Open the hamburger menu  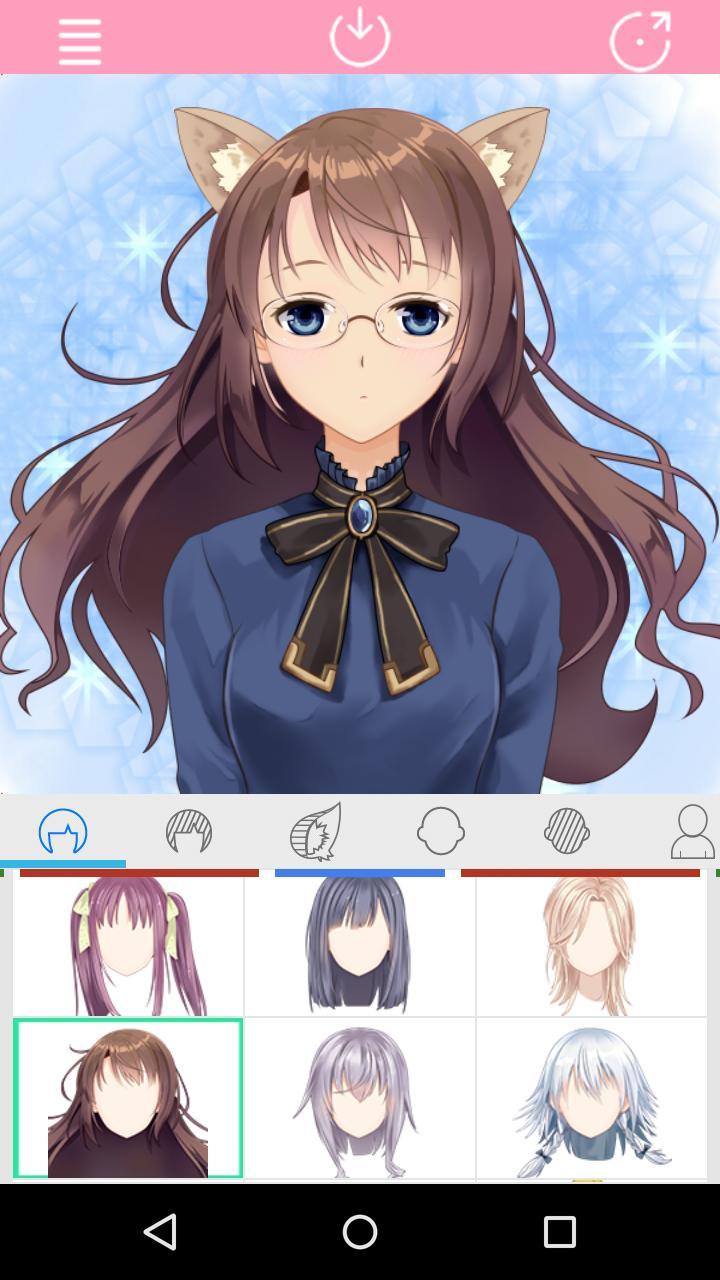79,40
